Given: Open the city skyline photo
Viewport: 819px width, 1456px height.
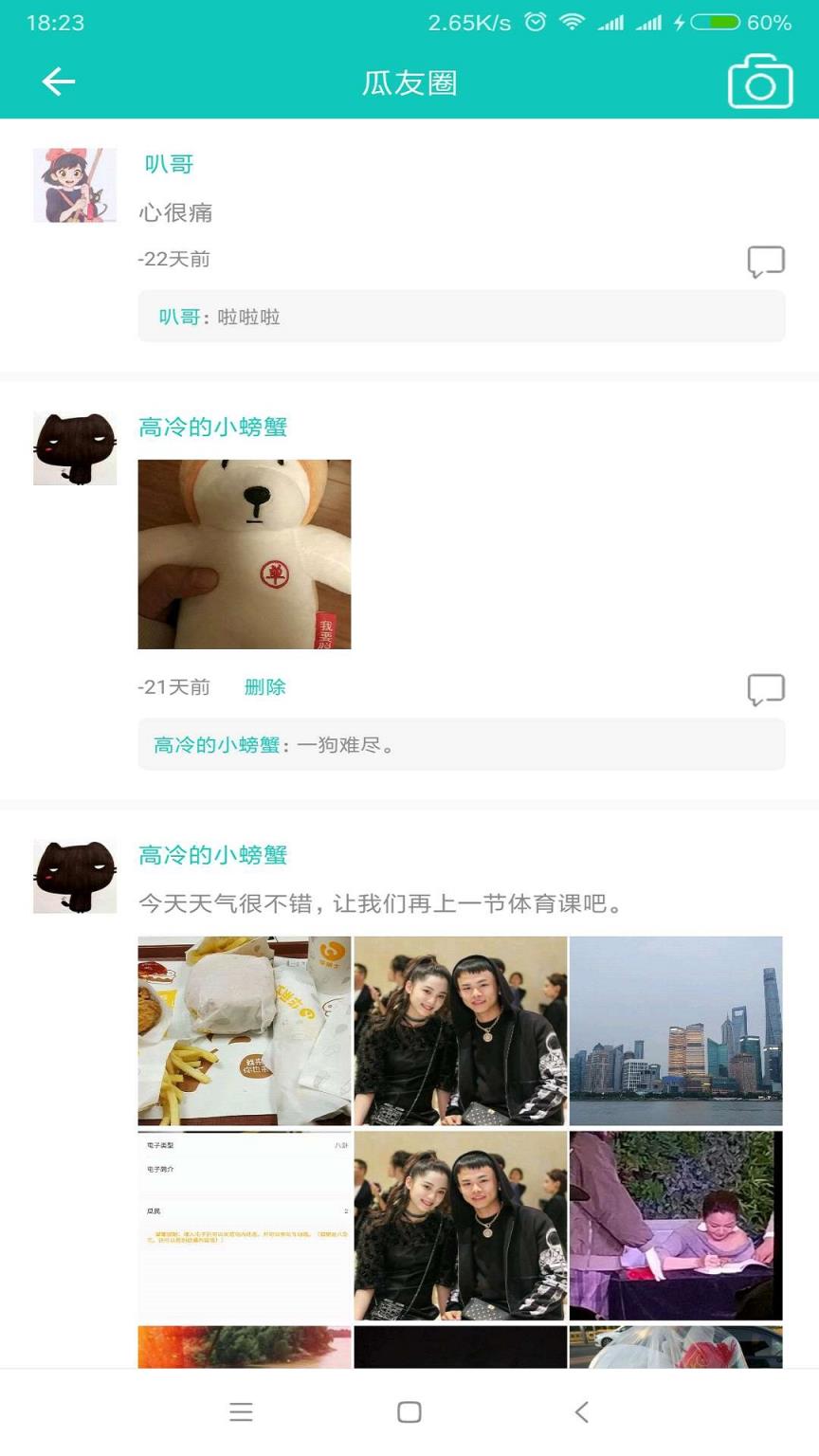Looking at the screenshot, I should tap(675, 1030).
